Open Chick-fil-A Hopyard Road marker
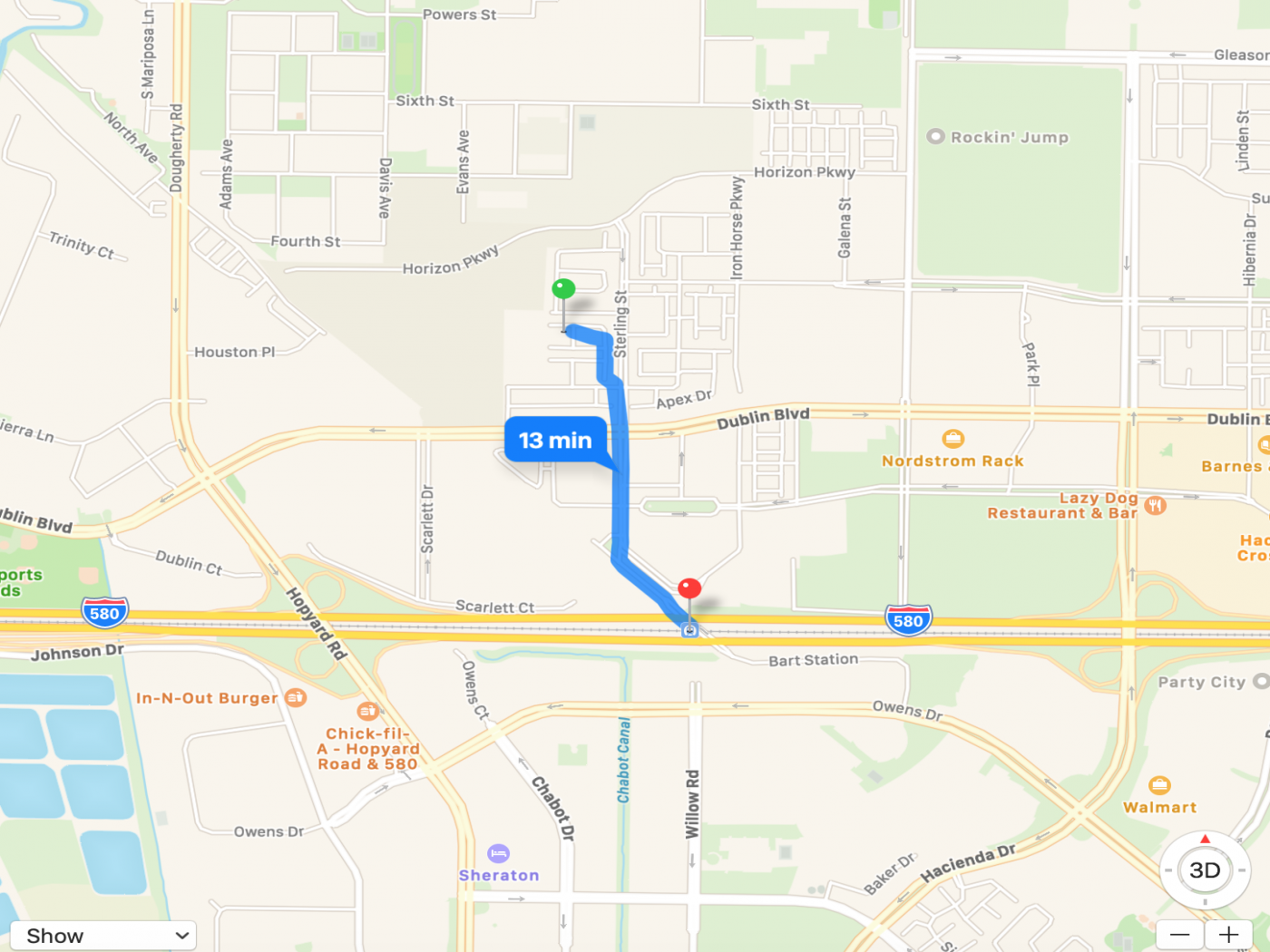1270x952 pixels. 367,712
